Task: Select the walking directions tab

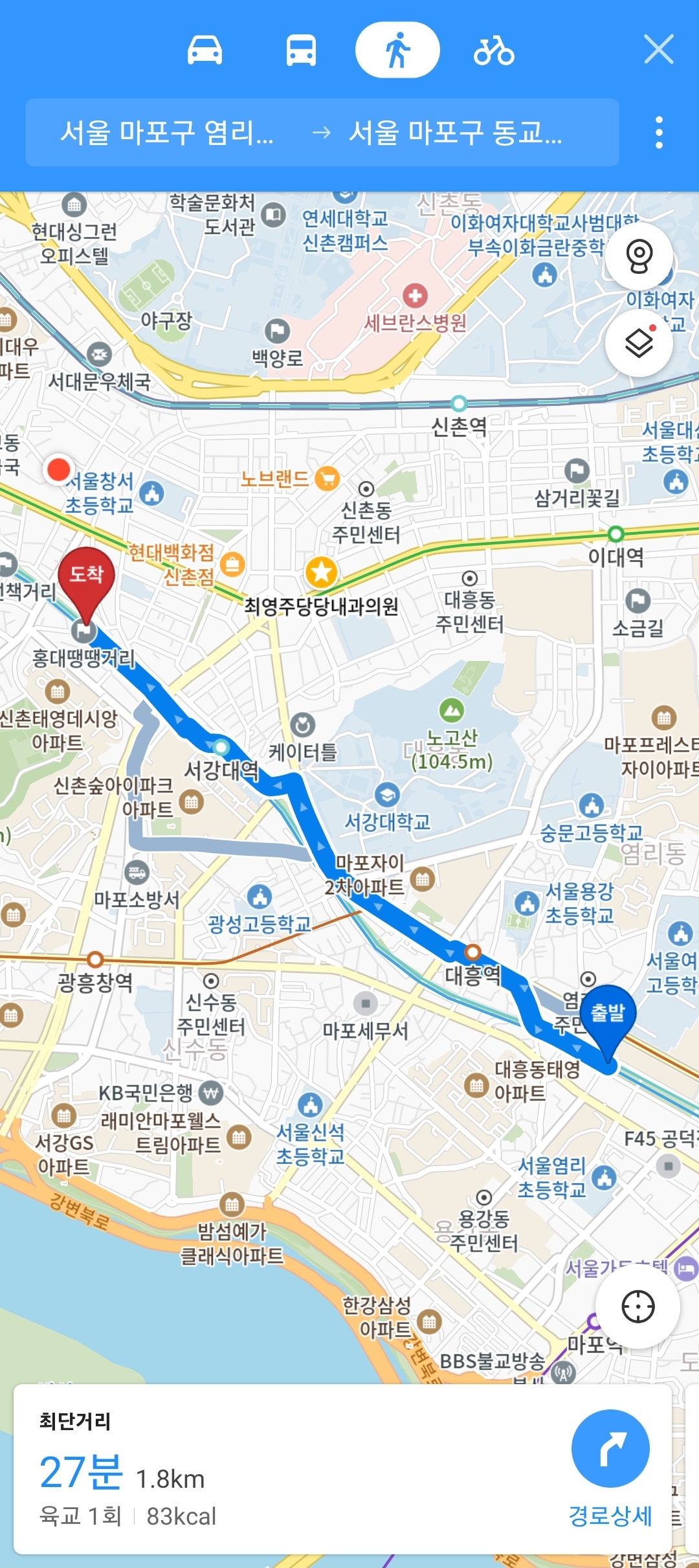Action: (397, 50)
